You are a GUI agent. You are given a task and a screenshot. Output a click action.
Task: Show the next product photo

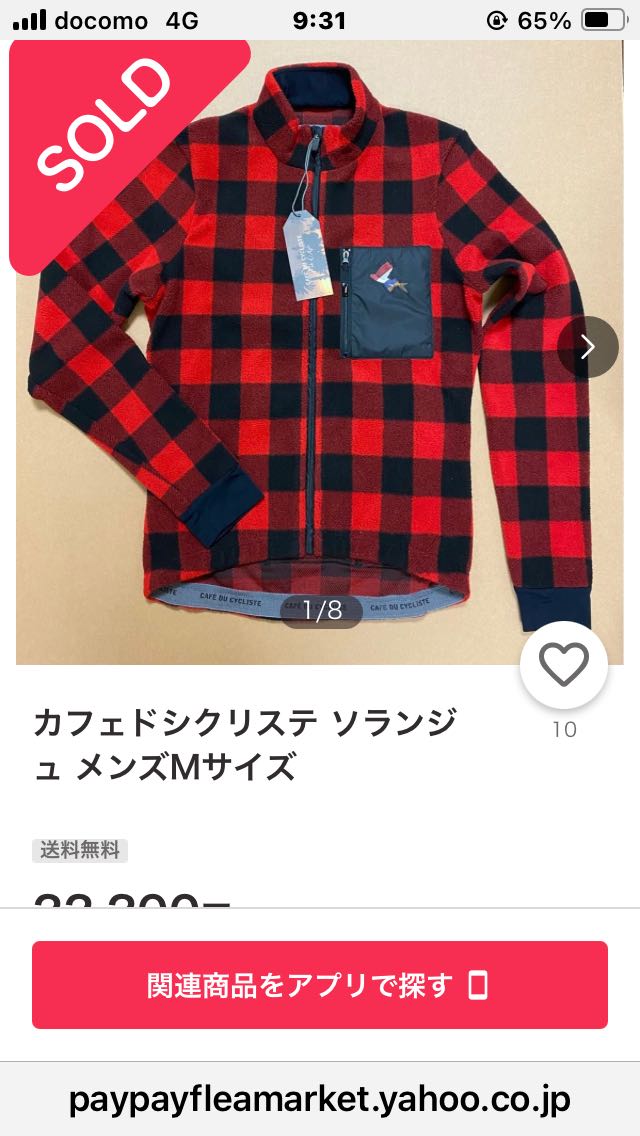point(588,347)
